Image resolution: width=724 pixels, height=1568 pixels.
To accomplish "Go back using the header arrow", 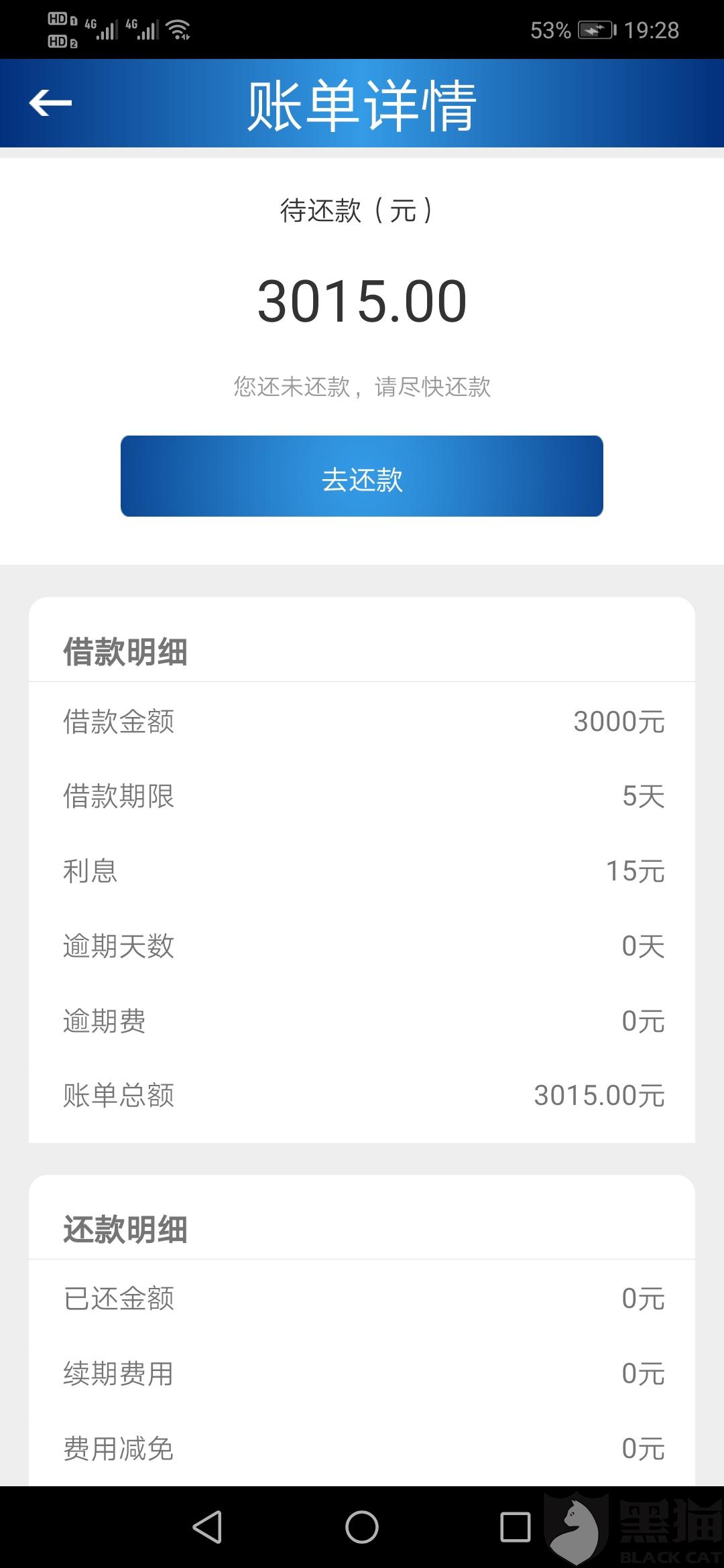I will point(50,103).
